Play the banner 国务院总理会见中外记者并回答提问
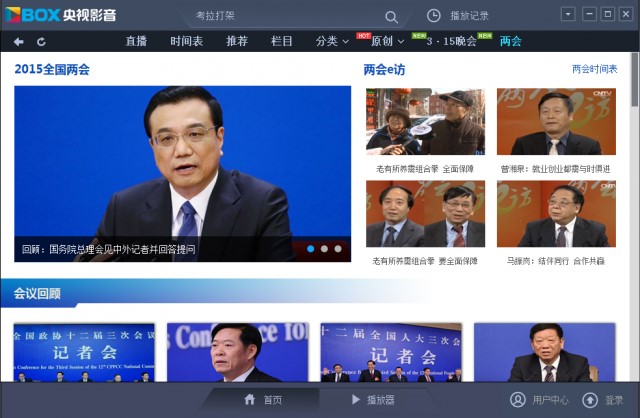Viewport: 640px width, 418px height. [x=182, y=173]
